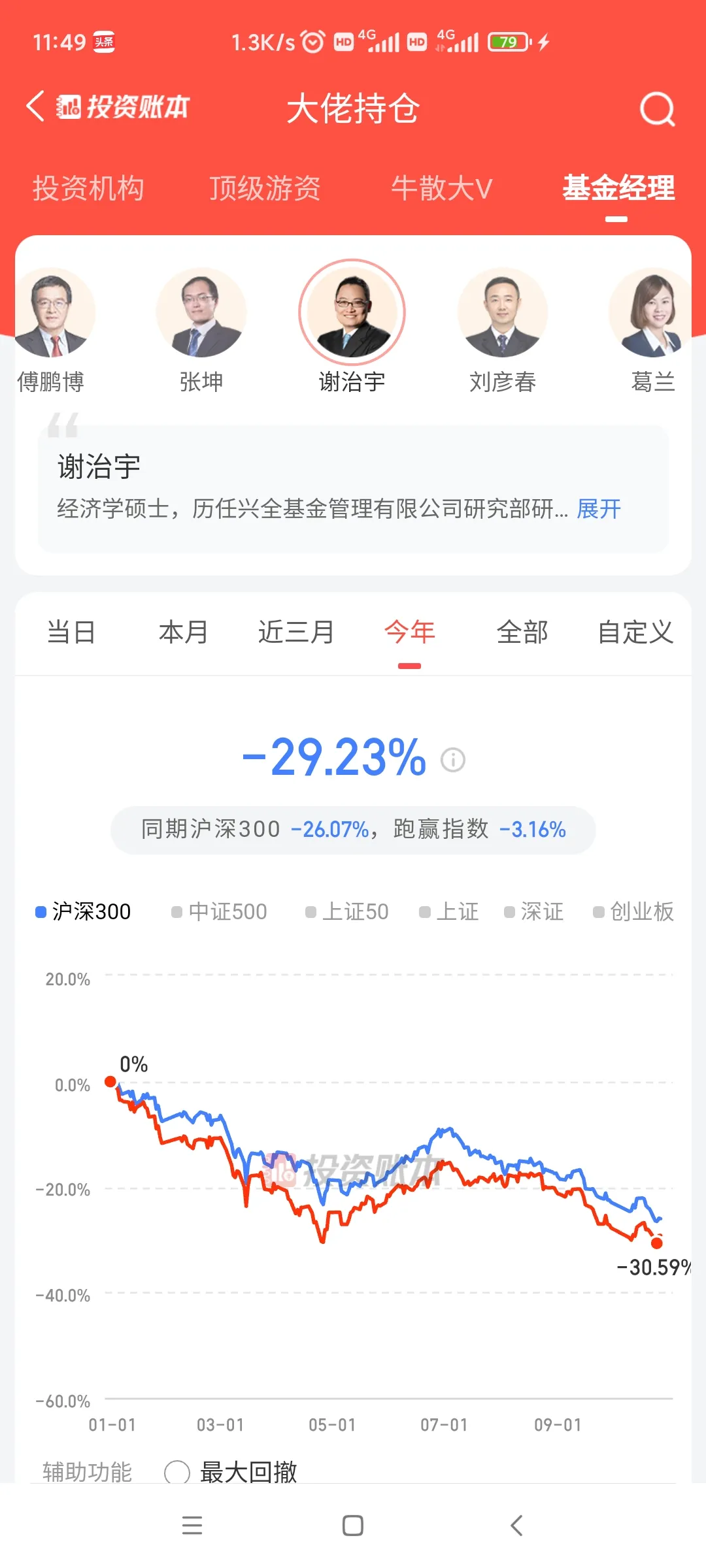The height and width of the screenshot is (1568, 706).
Task: Switch period to 本月
Action: [x=184, y=632]
